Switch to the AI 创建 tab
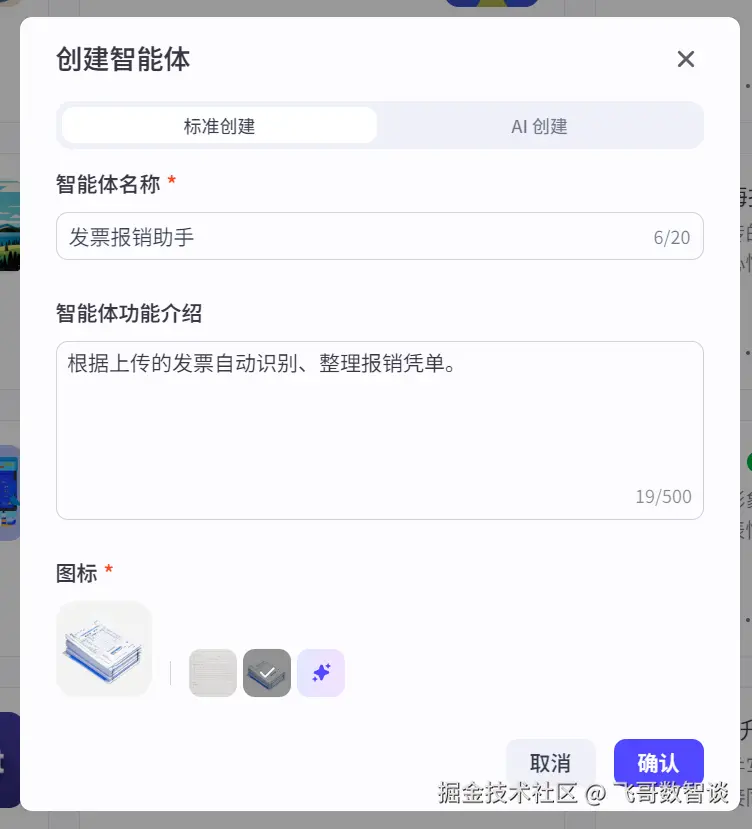The image size is (752, 829). (539, 126)
